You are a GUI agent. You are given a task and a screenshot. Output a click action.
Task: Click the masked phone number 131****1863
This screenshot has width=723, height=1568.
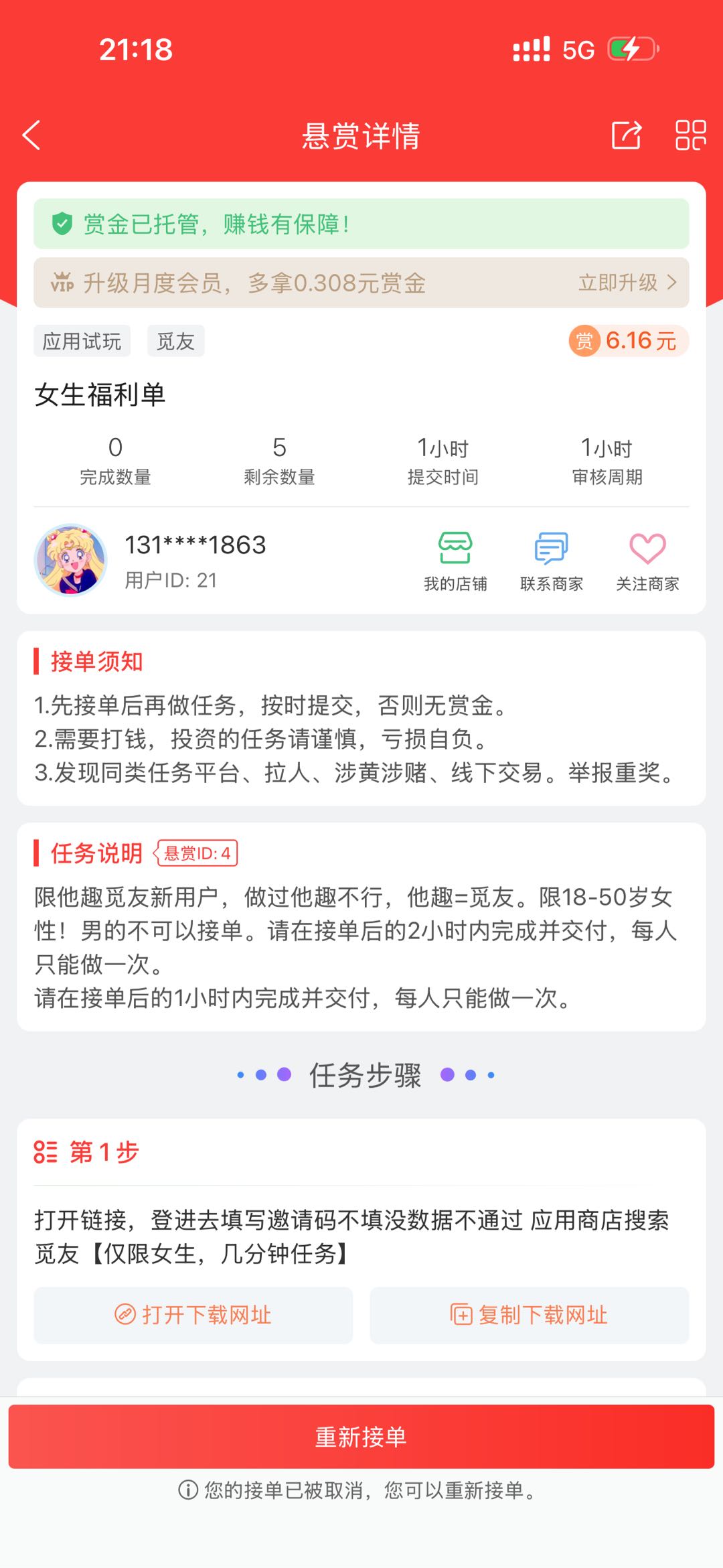point(194,544)
